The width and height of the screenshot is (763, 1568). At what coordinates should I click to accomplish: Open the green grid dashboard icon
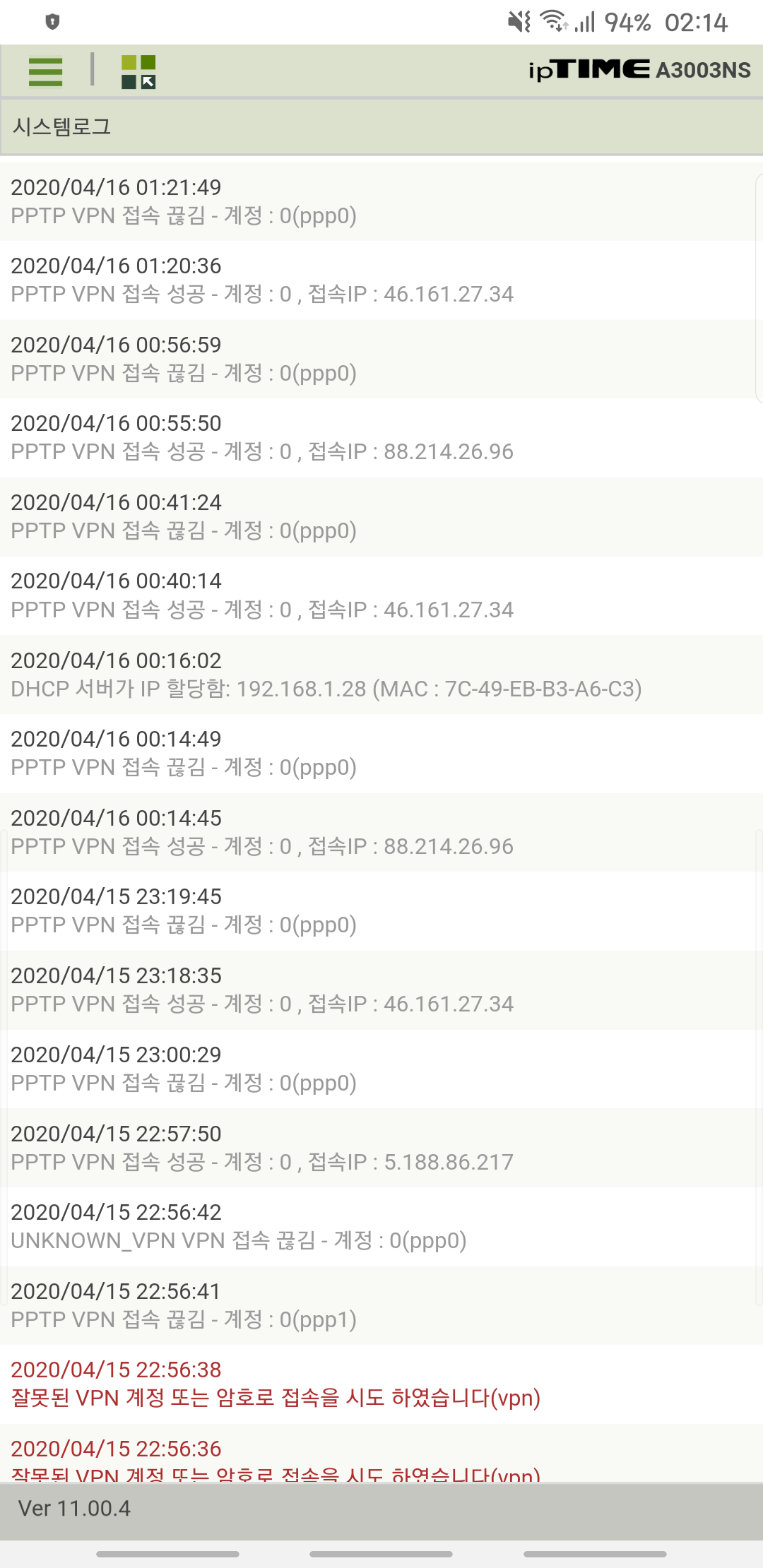tap(138, 72)
